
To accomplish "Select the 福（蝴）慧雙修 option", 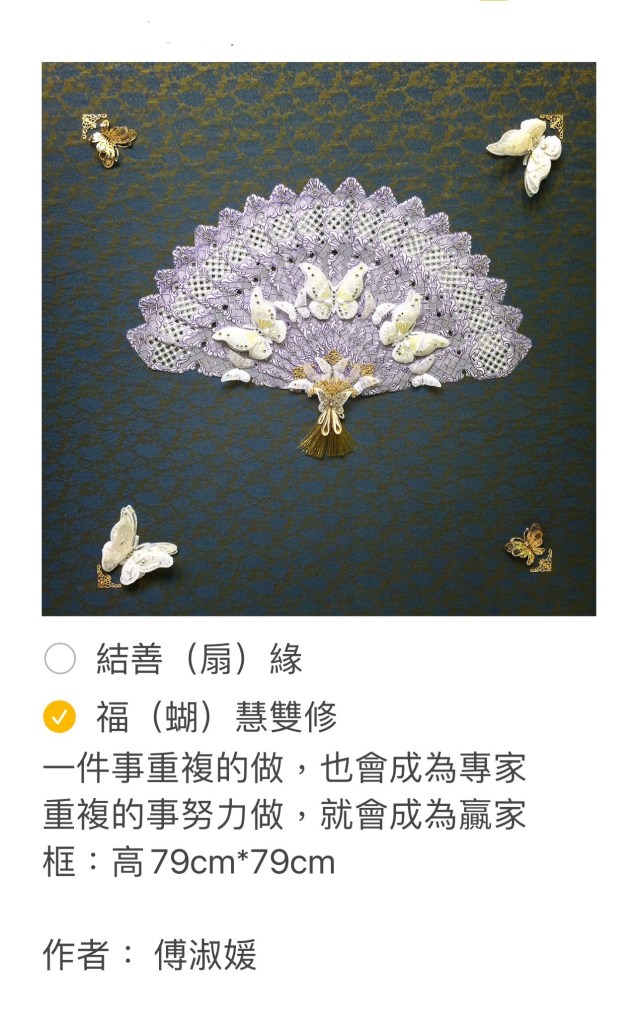I will click(x=60, y=716).
